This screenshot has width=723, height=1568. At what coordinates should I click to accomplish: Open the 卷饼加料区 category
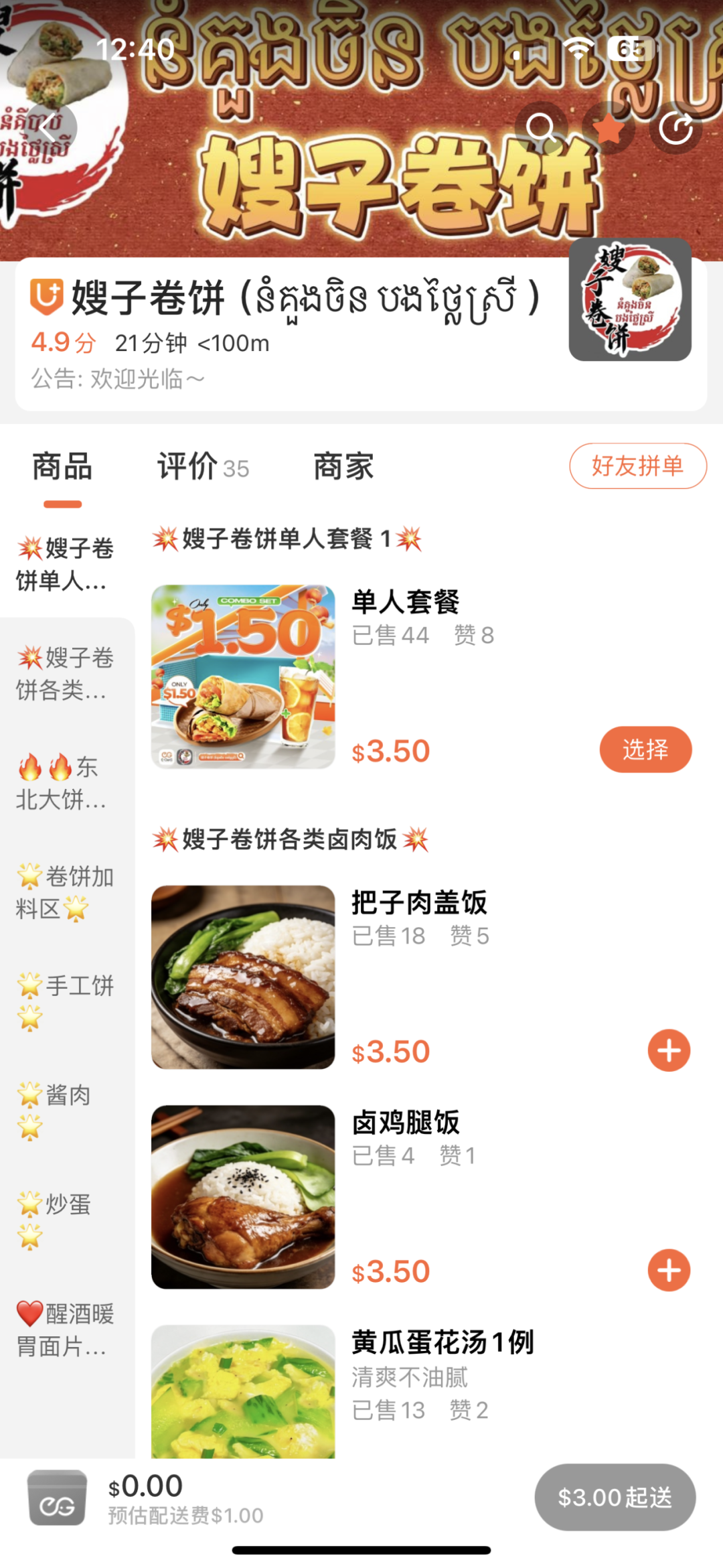[65, 892]
